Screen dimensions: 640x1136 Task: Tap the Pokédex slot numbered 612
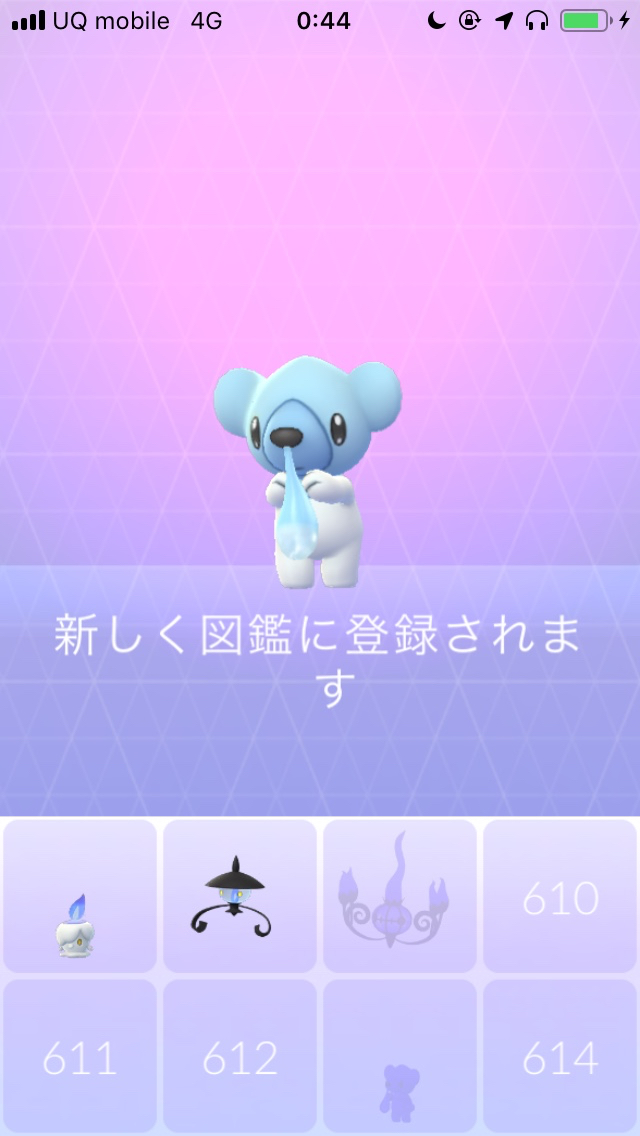pos(240,1056)
